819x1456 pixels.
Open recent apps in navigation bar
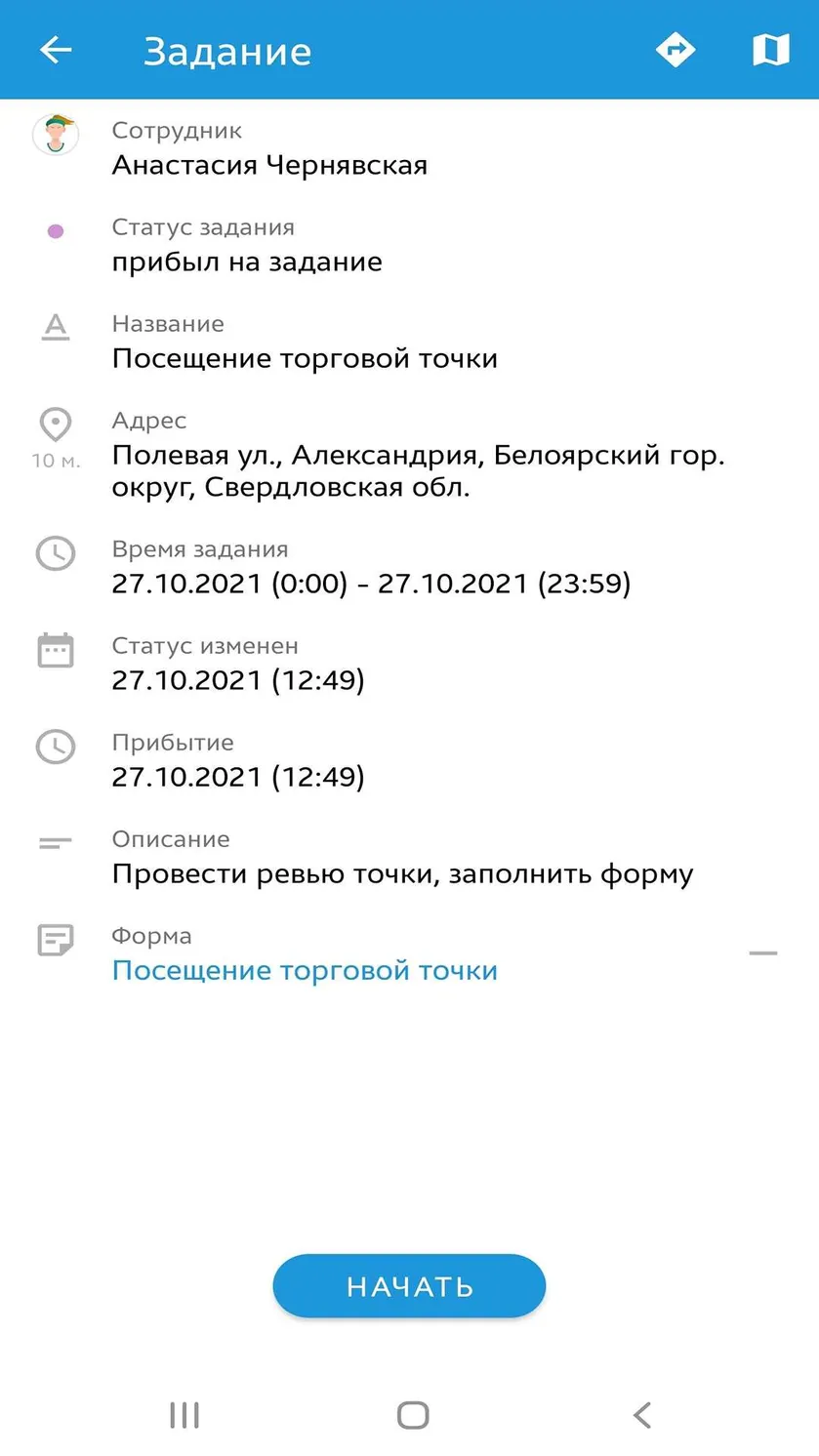184,1415
